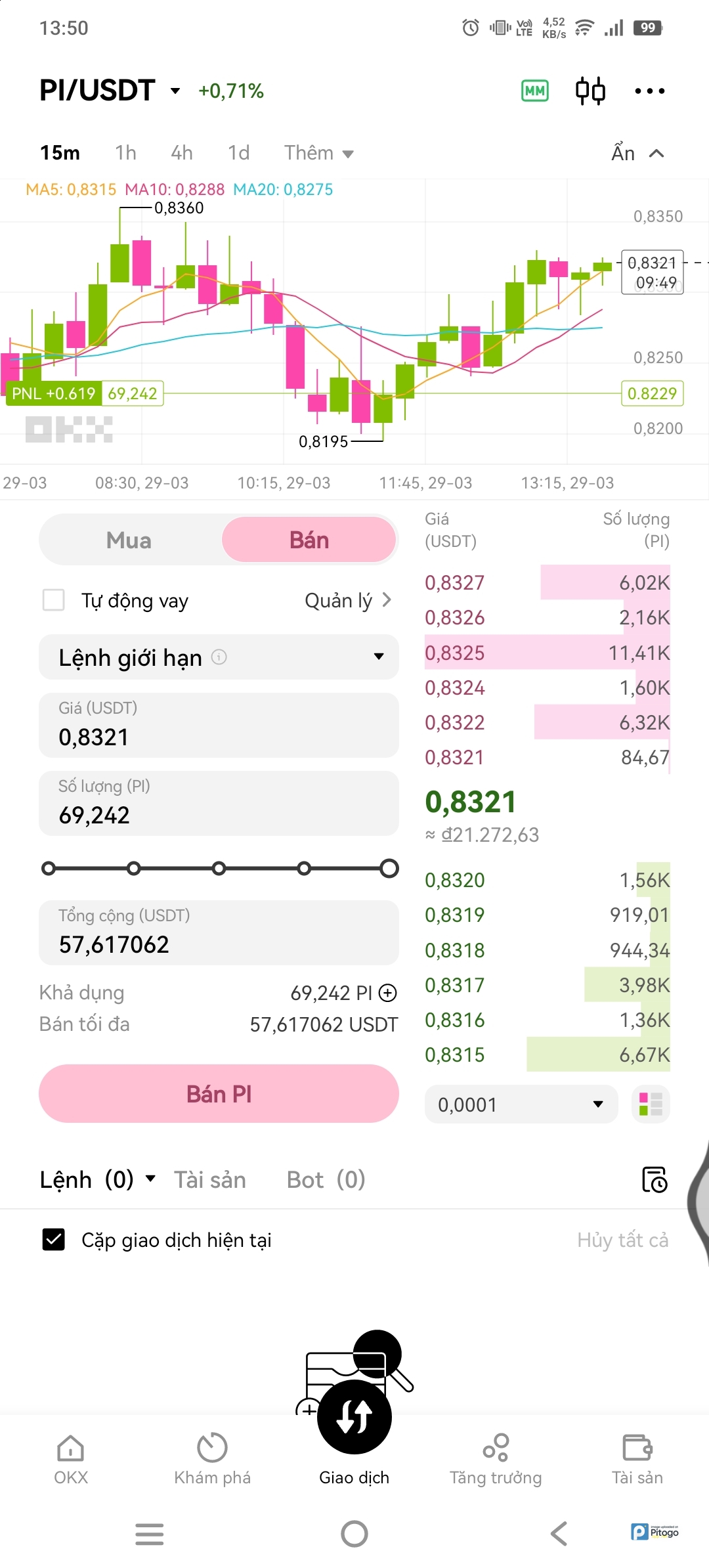Image resolution: width=709 pixels, height=1568 pixels.
Task: Expand the Thêm time interval dropdown
Action: click(319, 153)
